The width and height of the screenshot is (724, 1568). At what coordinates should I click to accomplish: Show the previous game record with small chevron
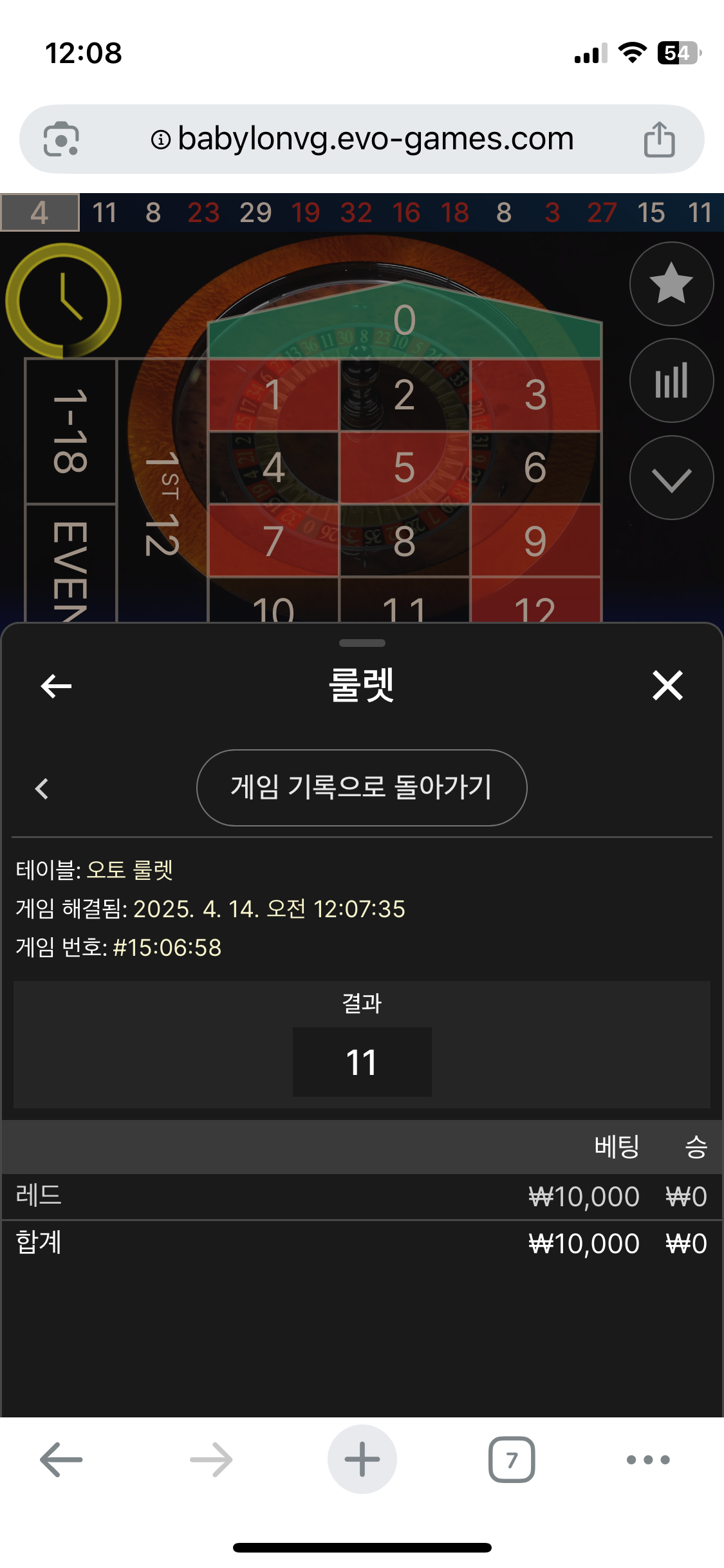[42, 789]
